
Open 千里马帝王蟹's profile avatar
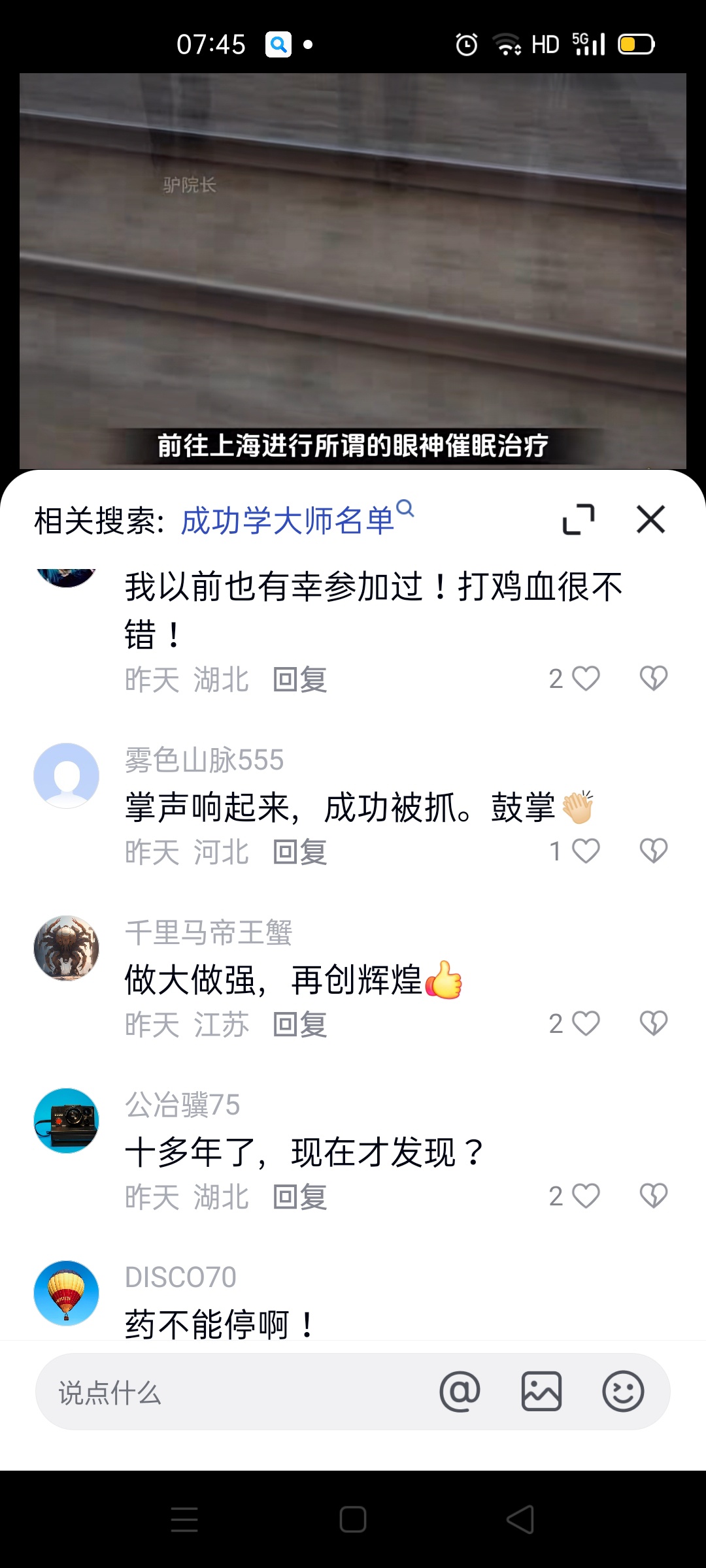66,948
